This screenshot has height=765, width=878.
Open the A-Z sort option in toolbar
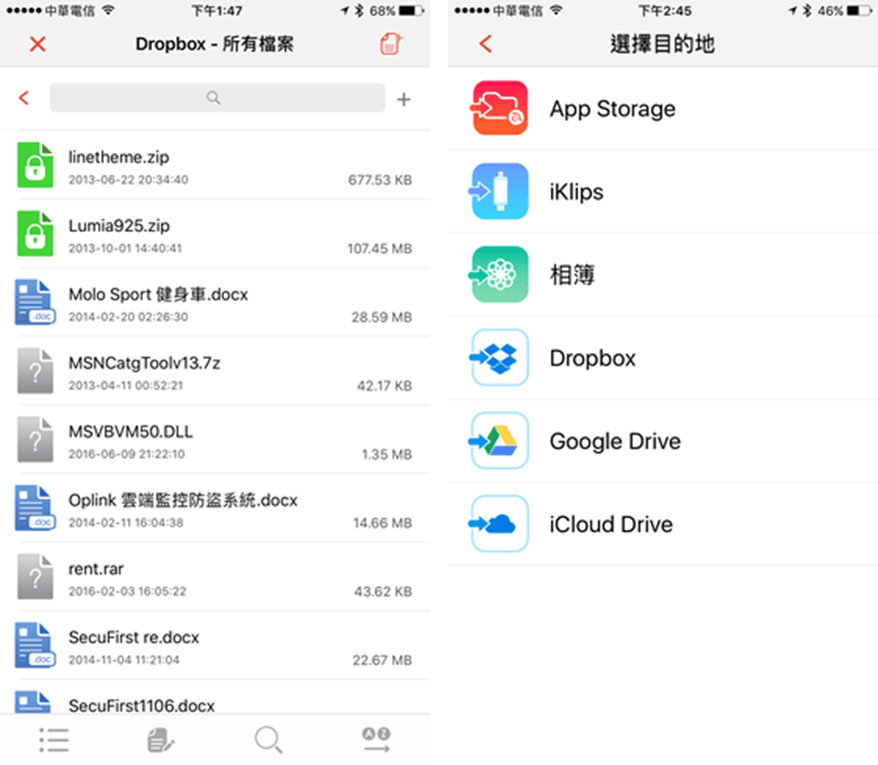(376, 740)
